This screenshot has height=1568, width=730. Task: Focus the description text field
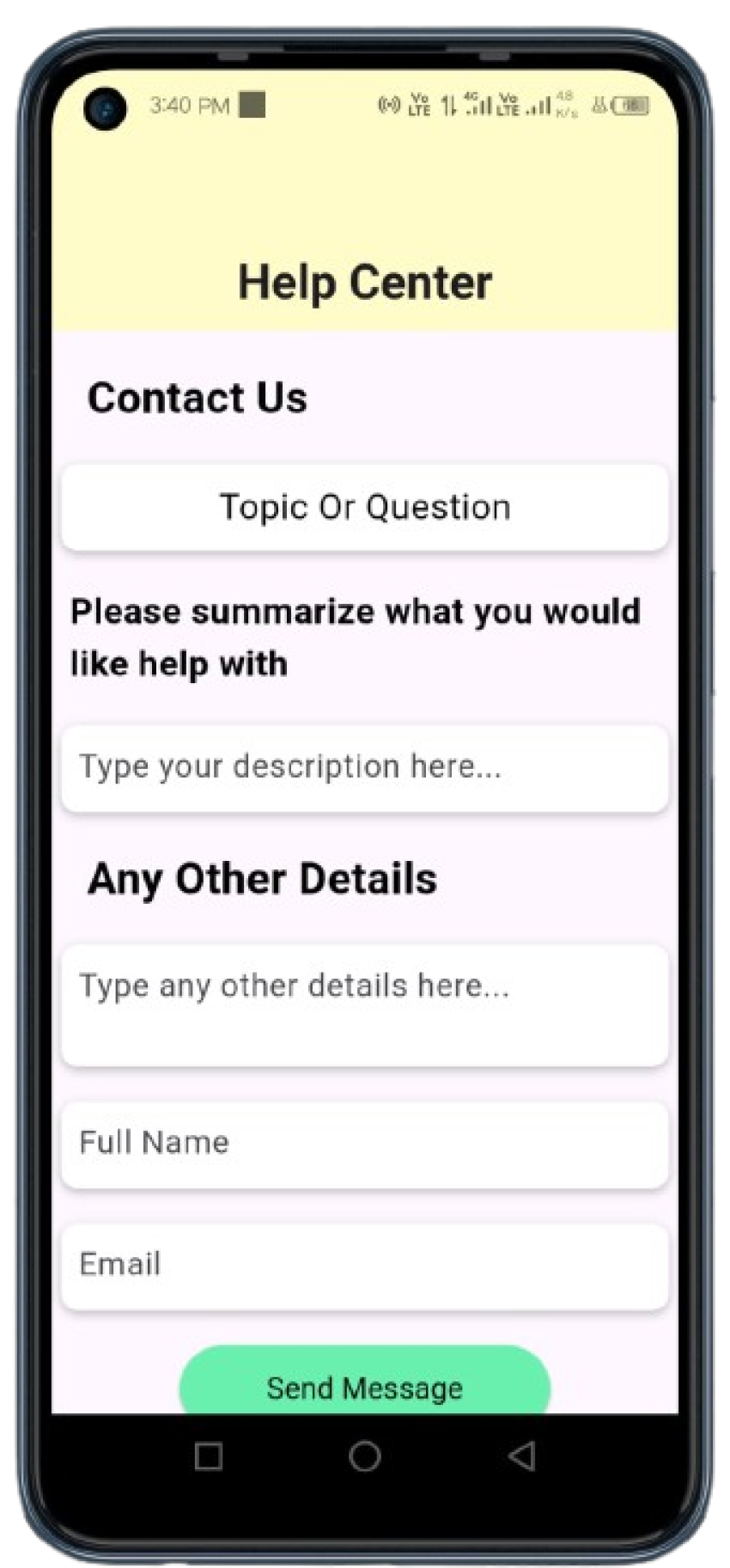point(364,767)
